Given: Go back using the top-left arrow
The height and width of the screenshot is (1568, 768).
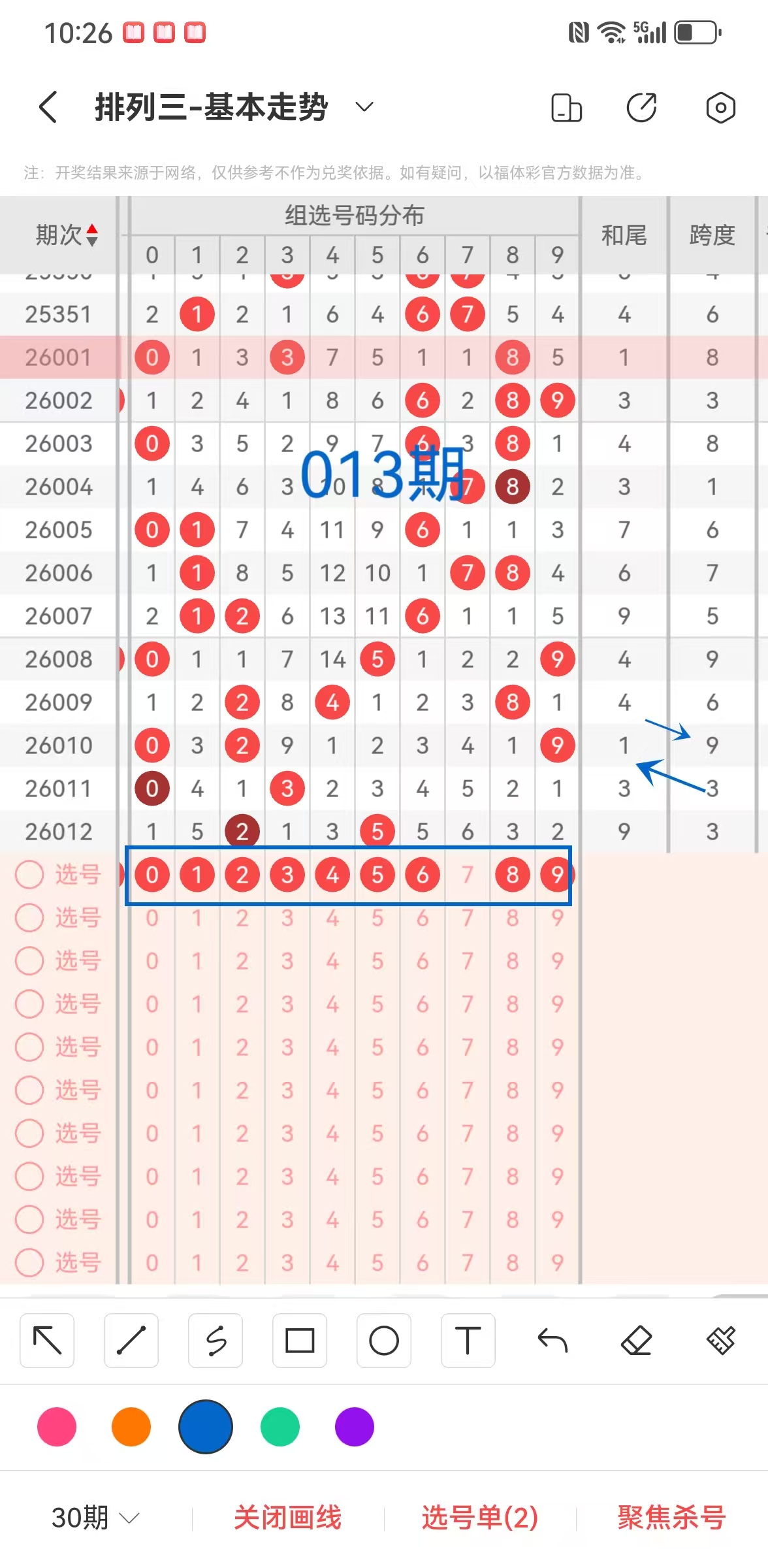Looking at the screenshot, I should 48,107.
